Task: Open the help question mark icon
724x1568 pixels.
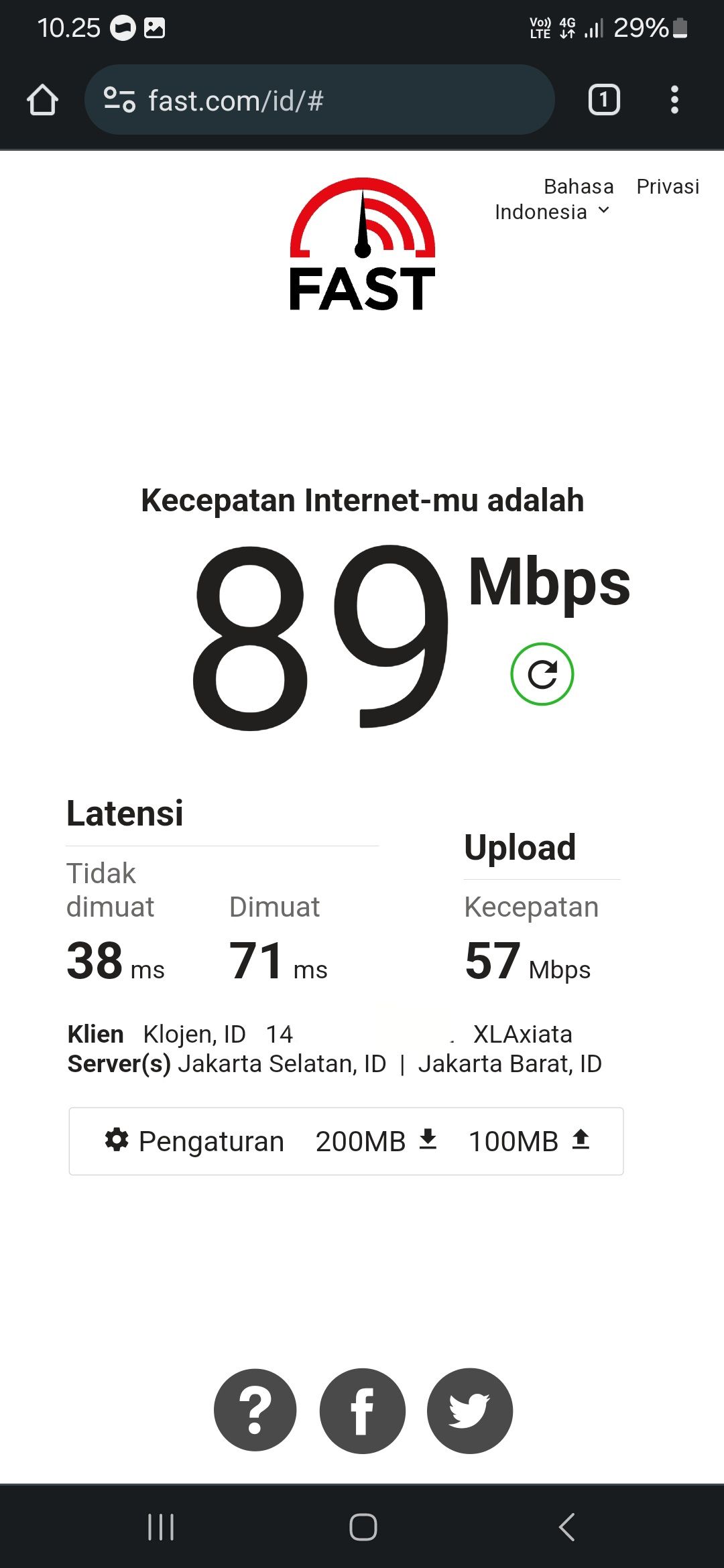Action: (255, 1410)
